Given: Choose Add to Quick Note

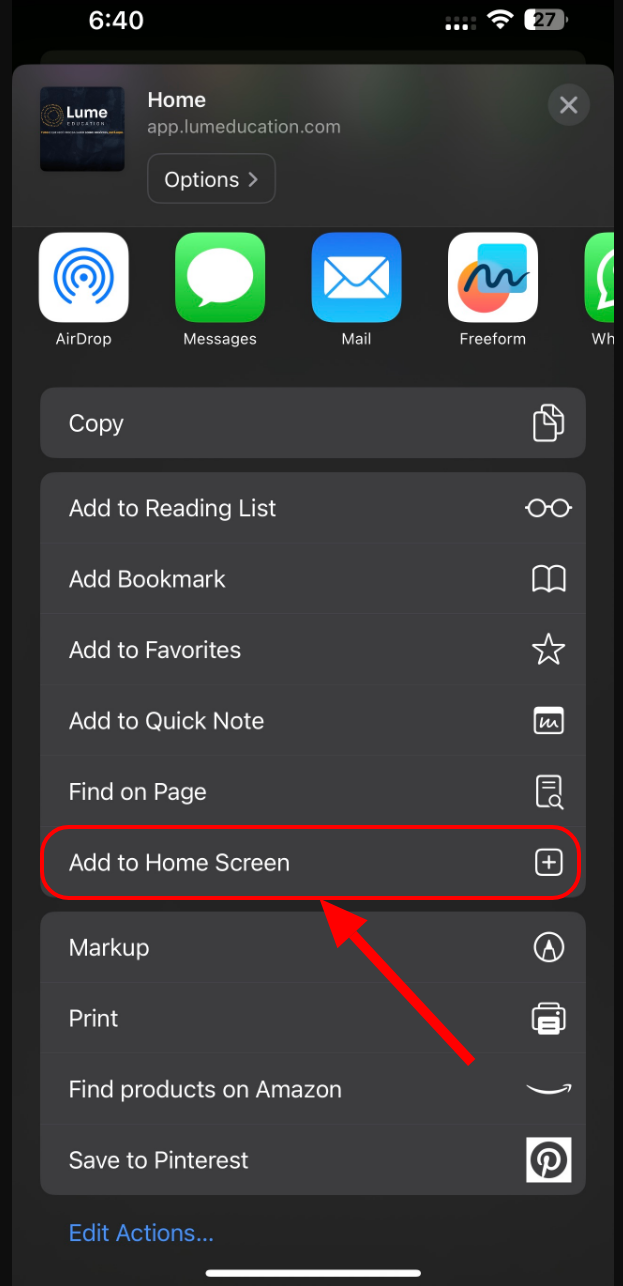Looking at the screenshot, I should [x=313, y=721].
